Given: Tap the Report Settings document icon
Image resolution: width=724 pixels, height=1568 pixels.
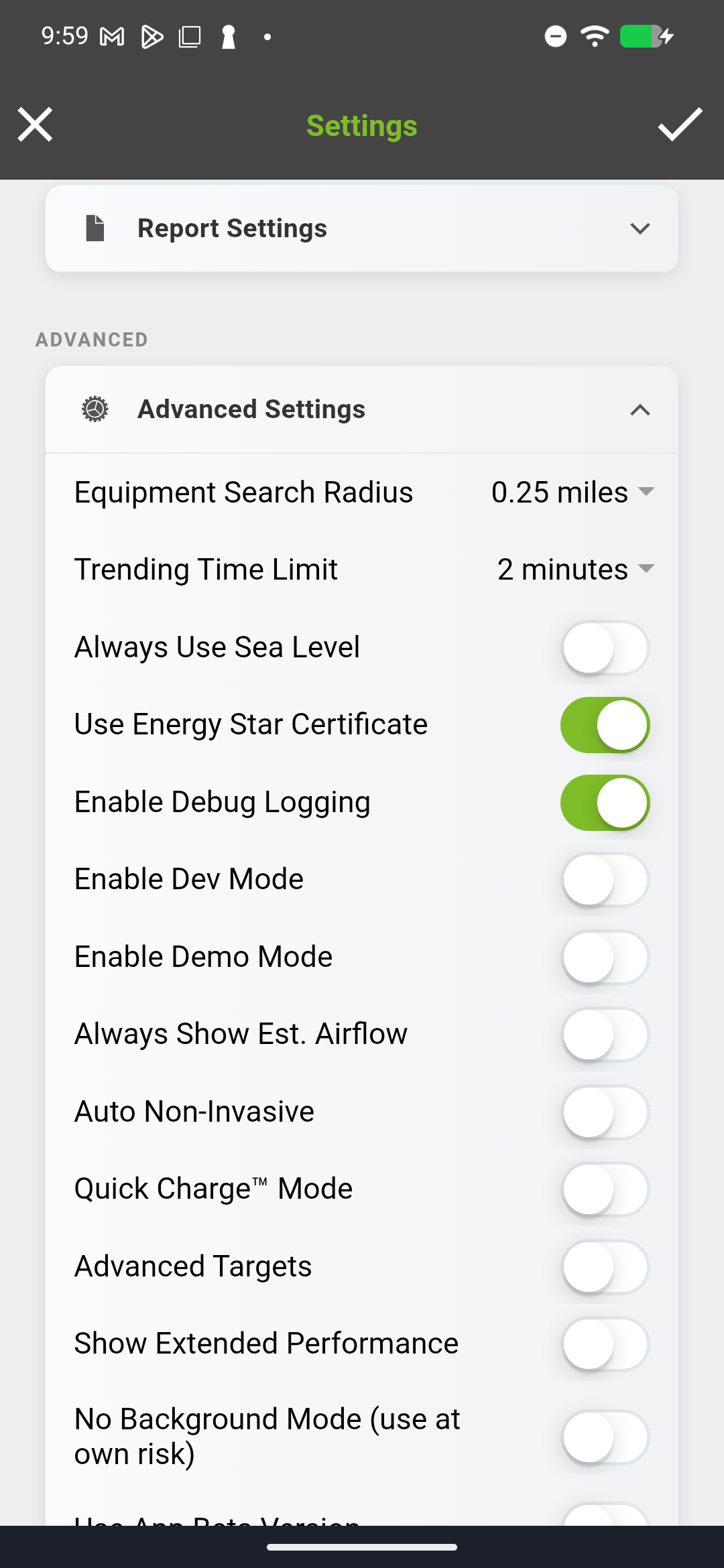Looking at the screenshot, I should tap(93, 228).
